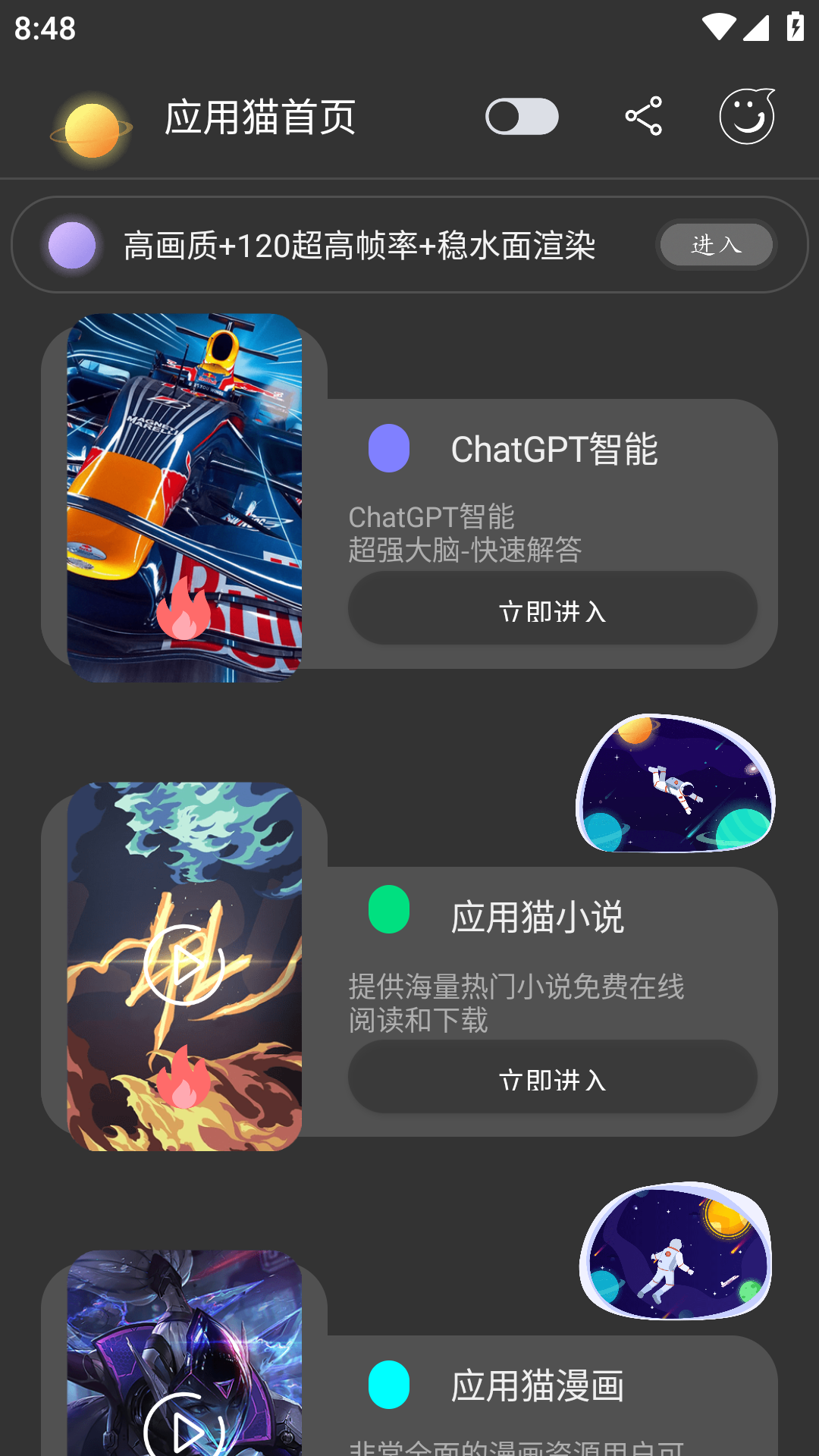
Task: Tap 进入 on the high-quality banner
Action: pos(716,245)
